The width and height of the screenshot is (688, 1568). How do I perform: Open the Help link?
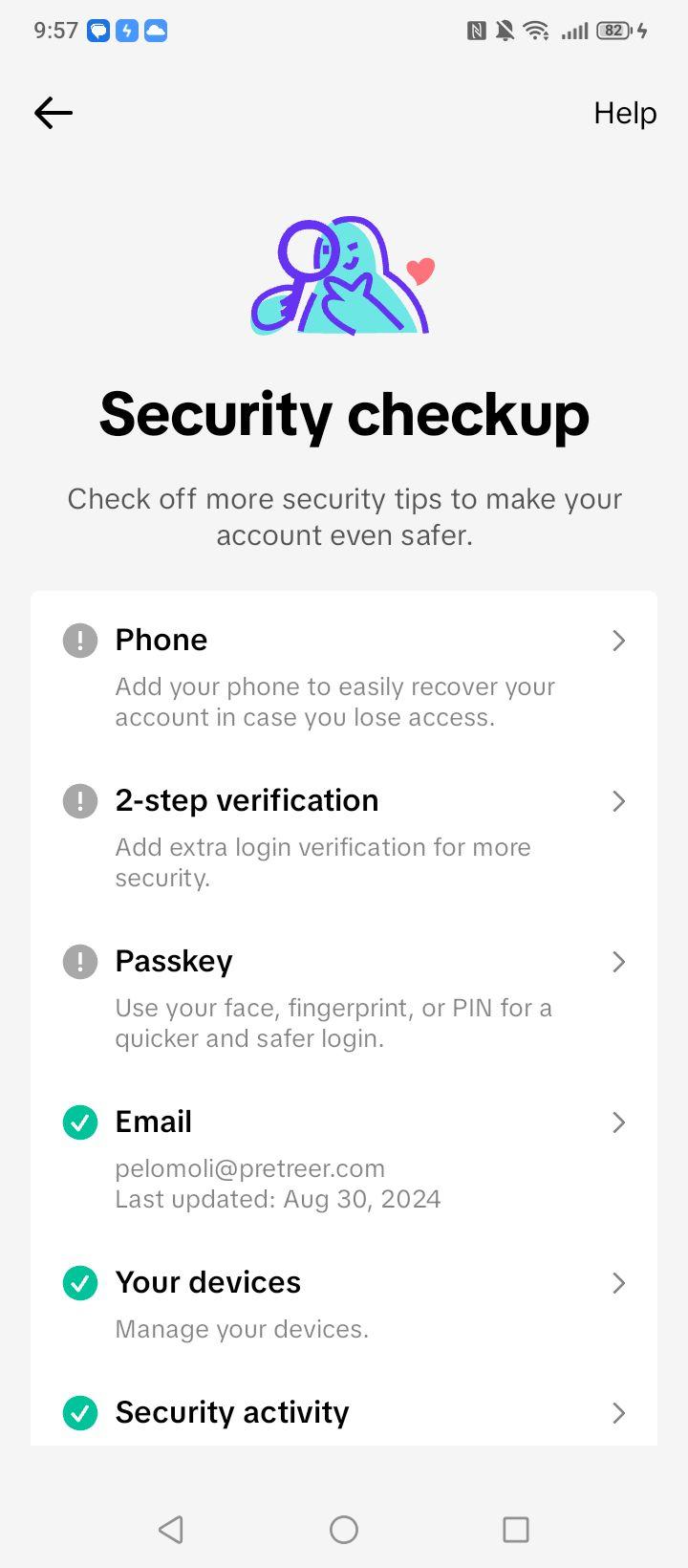pyautogui.click(x=625, y=113)
